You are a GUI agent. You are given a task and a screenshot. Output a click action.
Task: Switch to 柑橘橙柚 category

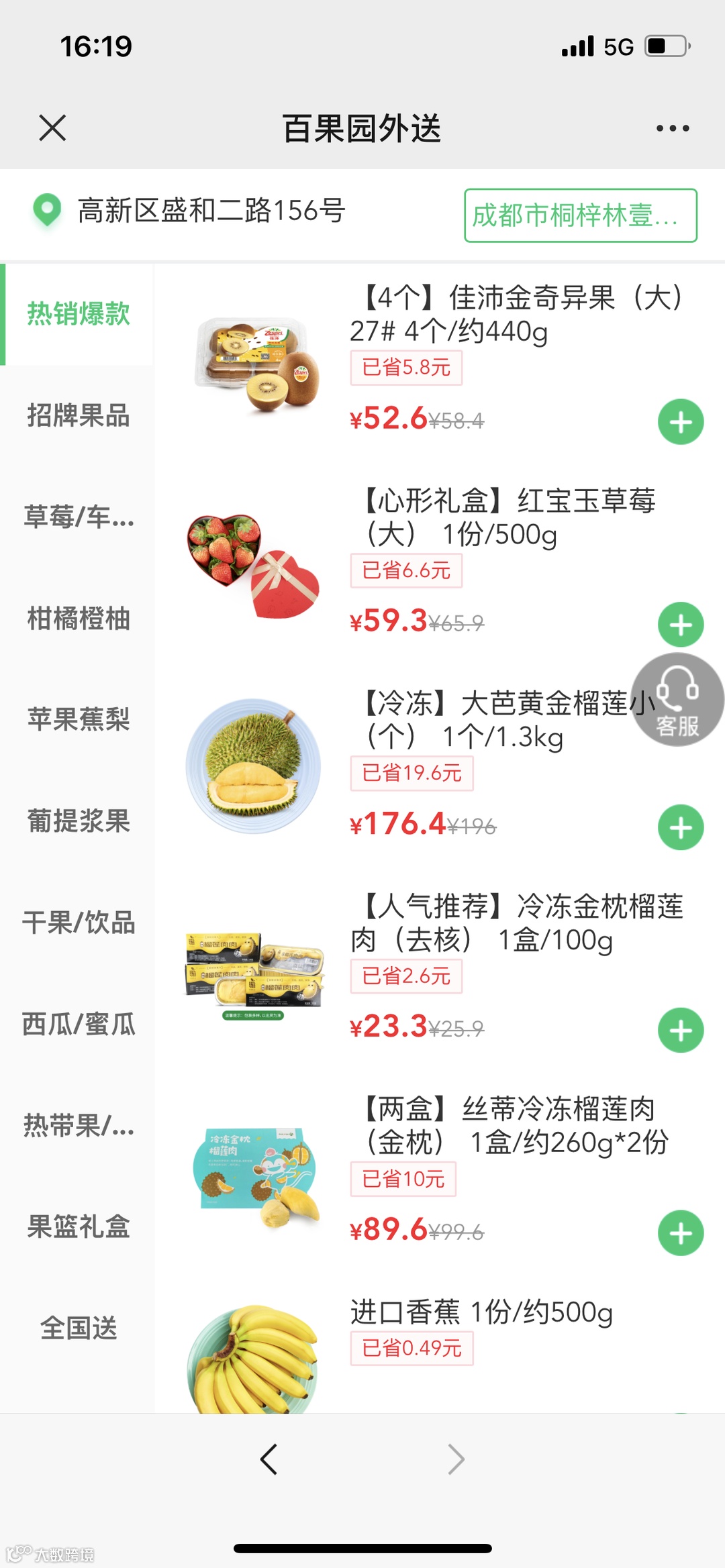click(78, 618)
